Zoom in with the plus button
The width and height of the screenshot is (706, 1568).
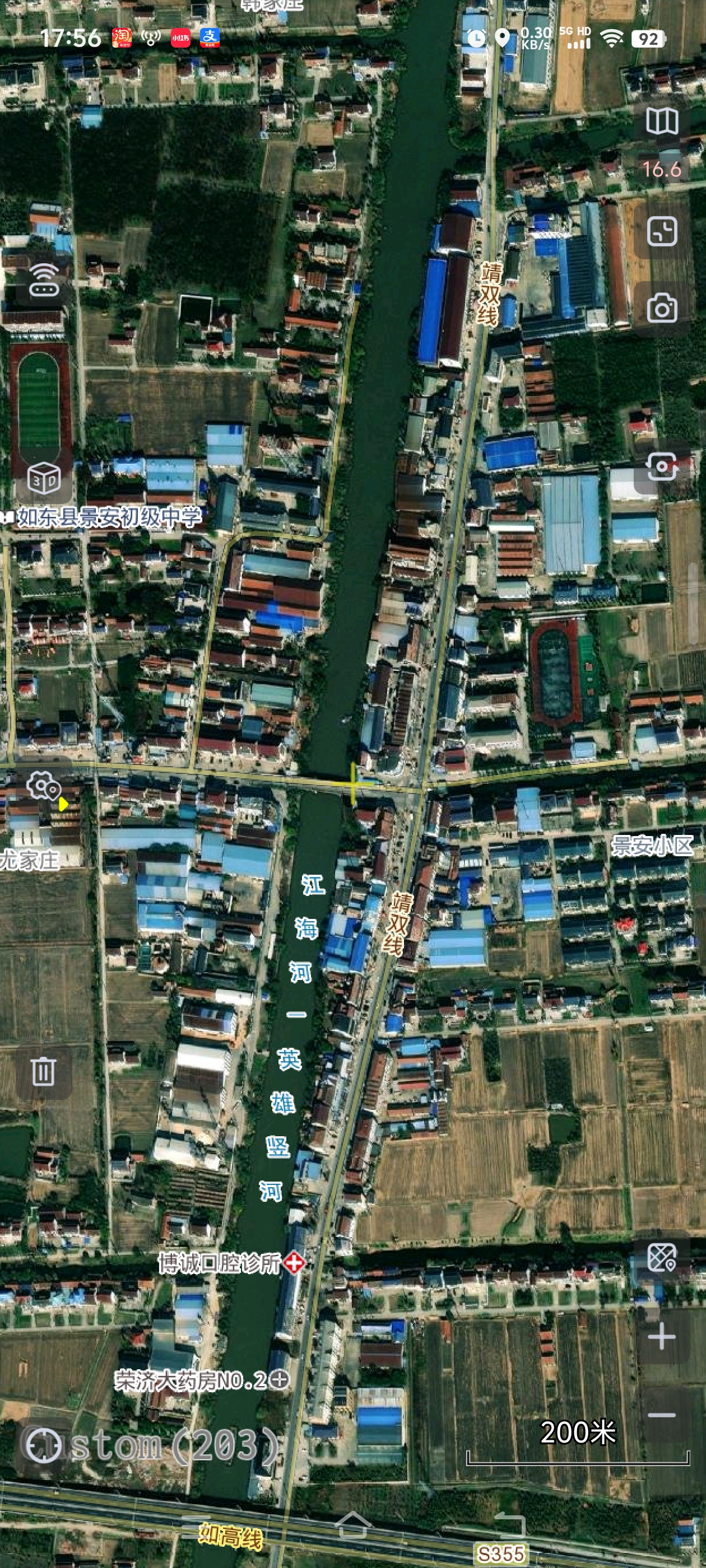point(662,1337)
